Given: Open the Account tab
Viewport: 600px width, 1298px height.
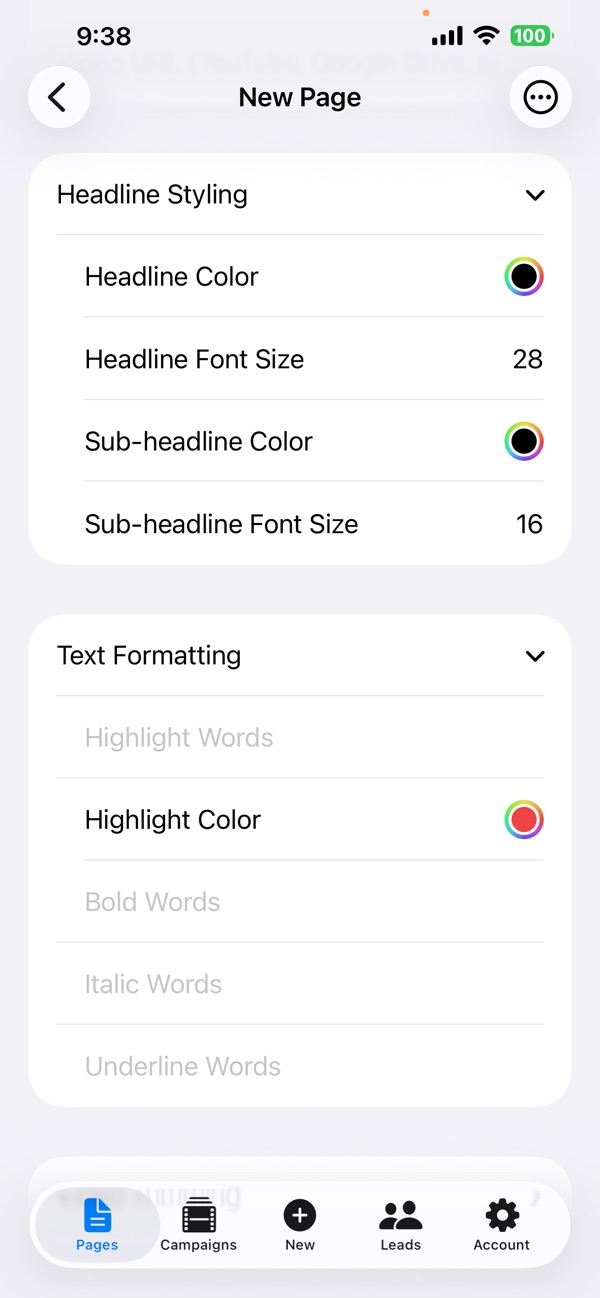Looking at the screenshot, I should (x=502, y=1225).
